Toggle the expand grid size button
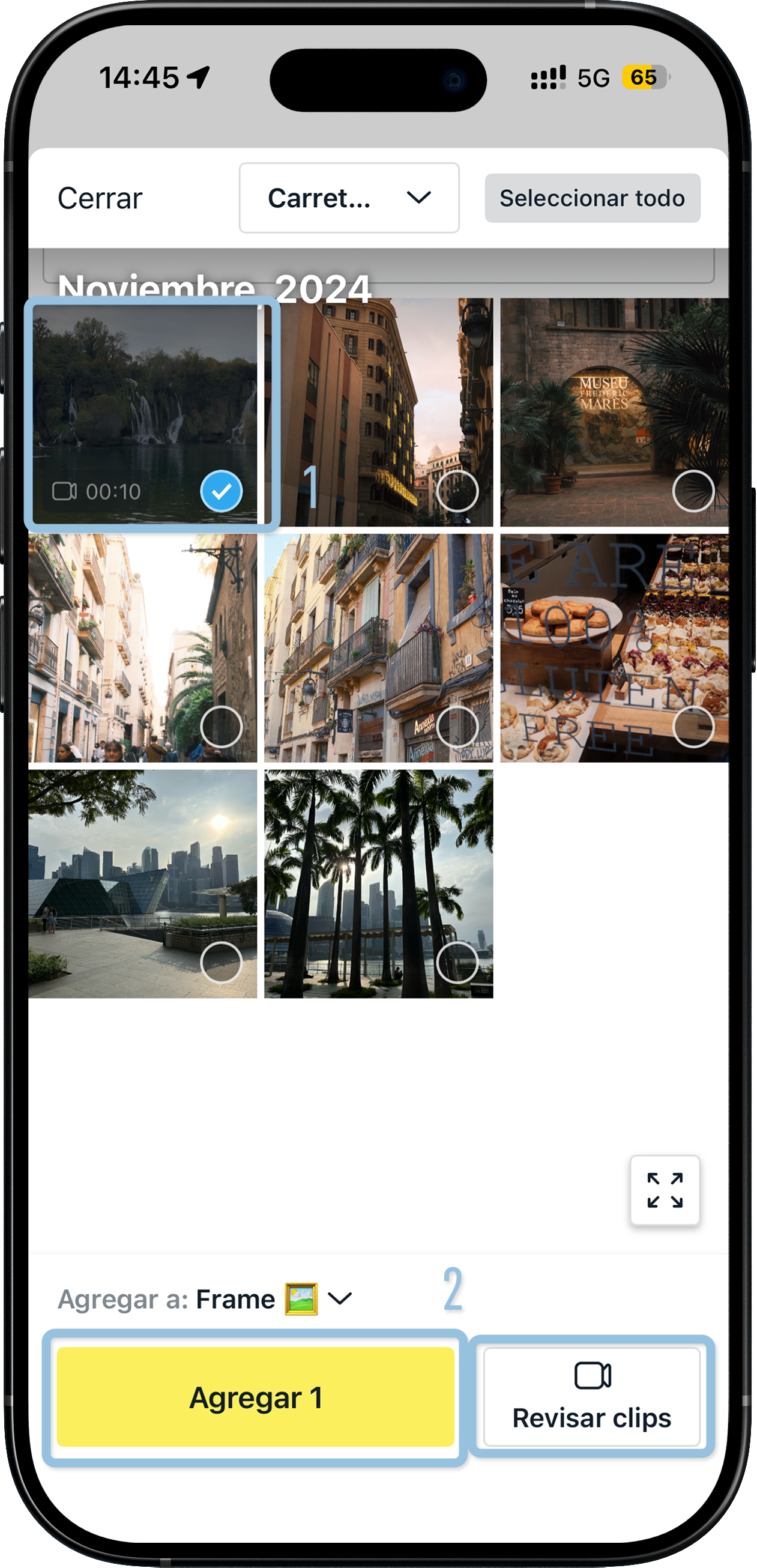 click(x=665, y=1190)
